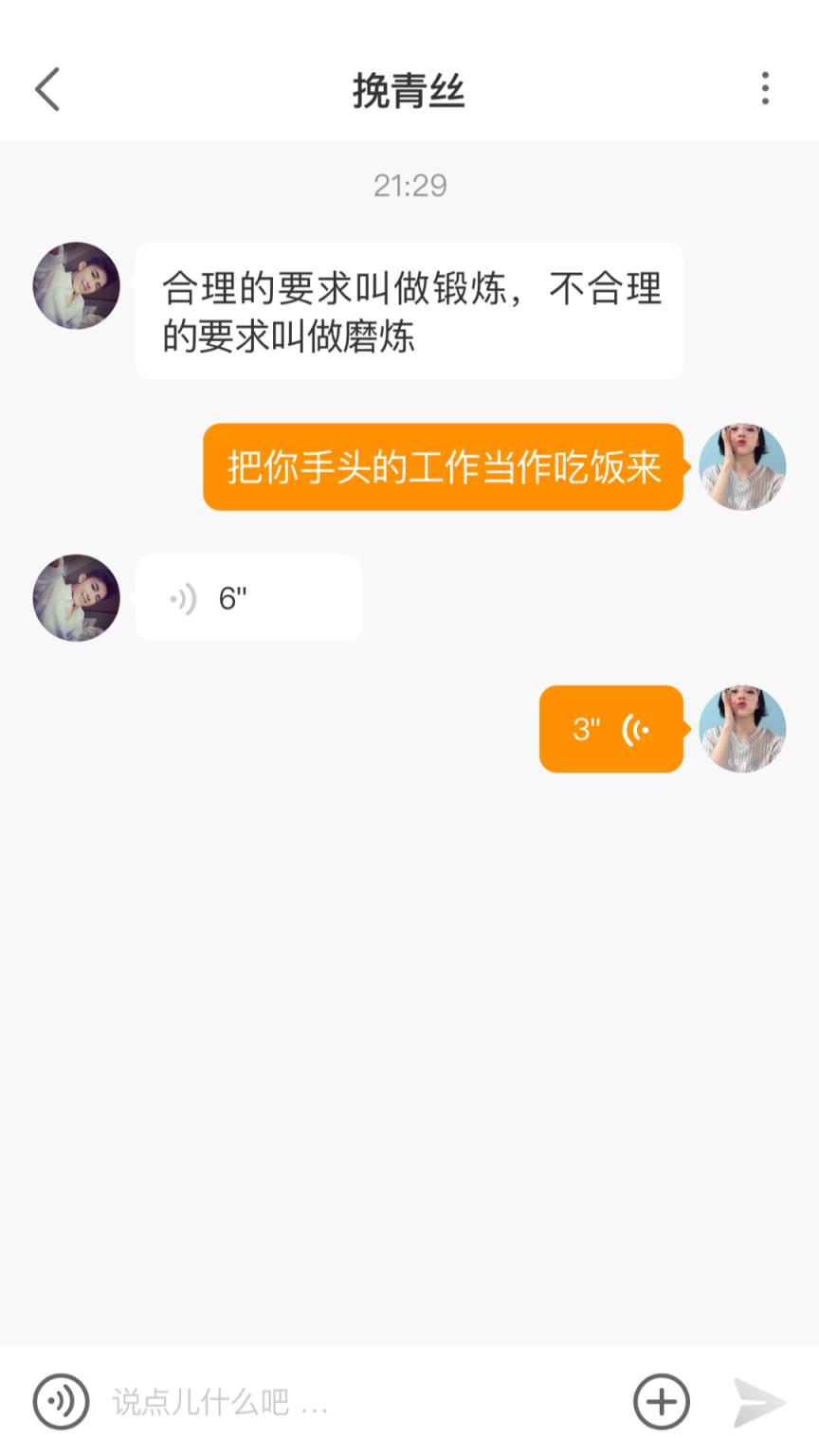This screenshot has height=1456, width=819.
Task: Tap your avatar next to the voice bubble
Action: (x=743, y=730)
